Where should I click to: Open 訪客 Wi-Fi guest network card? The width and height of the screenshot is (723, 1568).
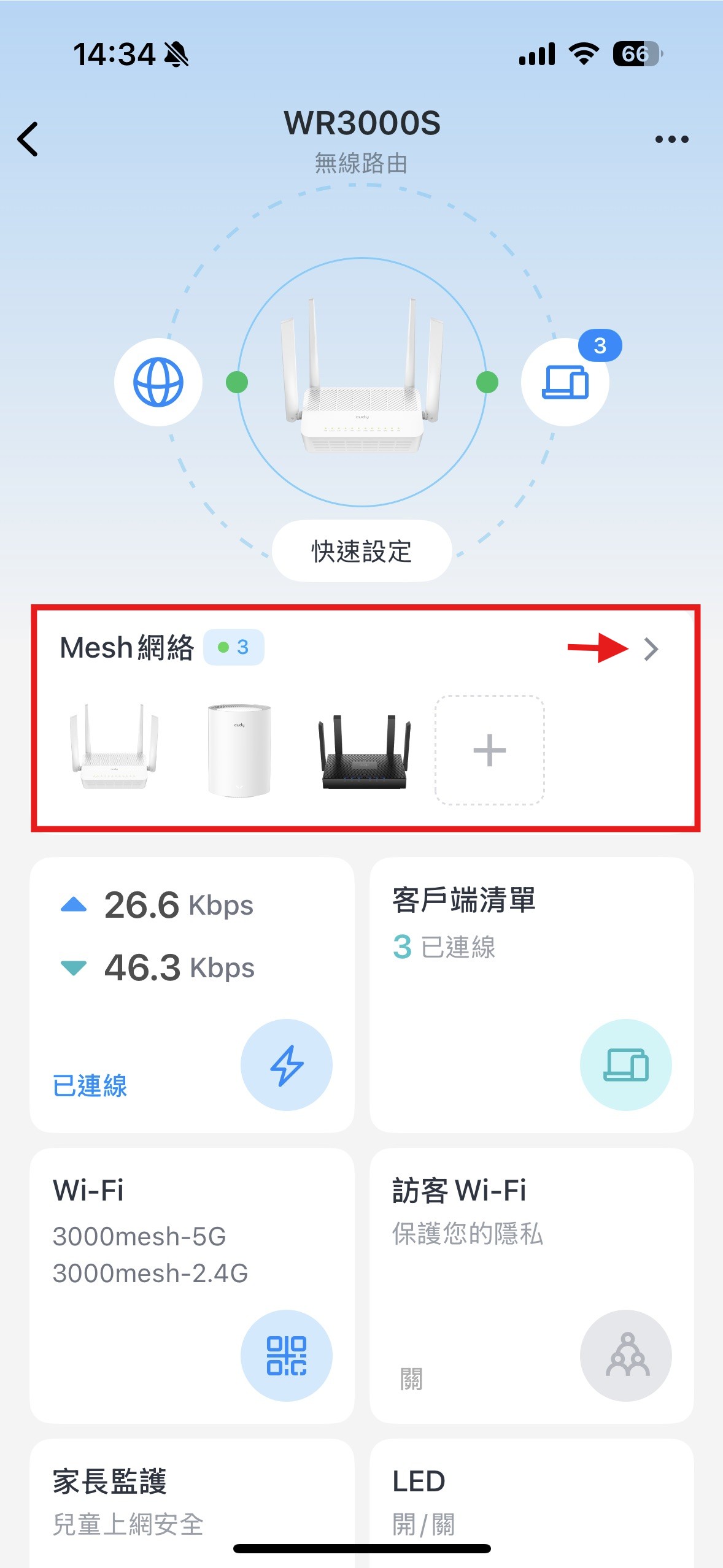(x=532, y=1285)
